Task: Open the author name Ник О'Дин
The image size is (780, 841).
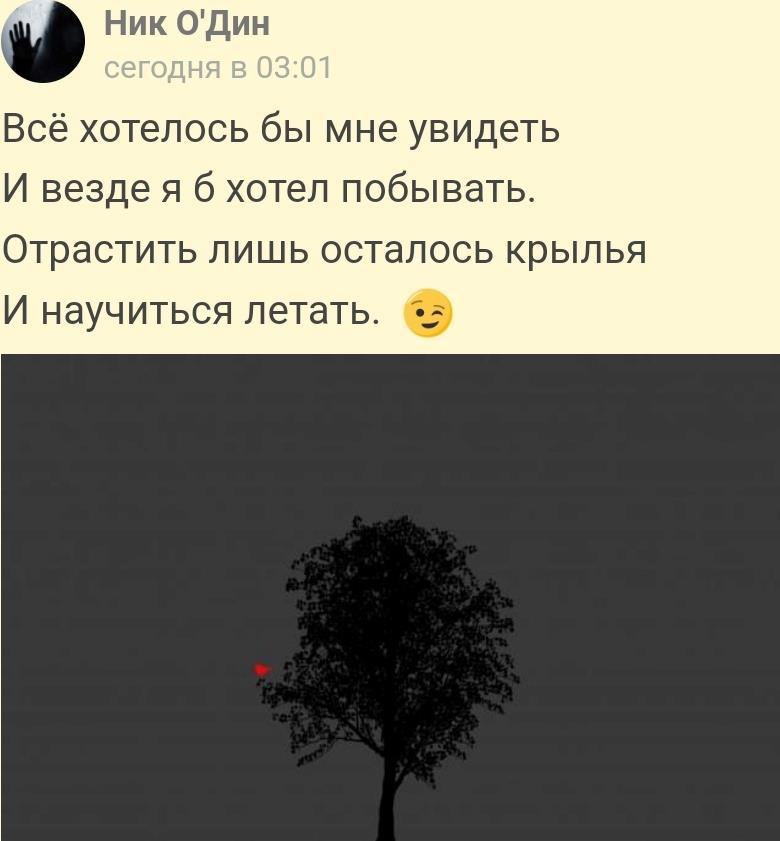Action: coord(187,22)
